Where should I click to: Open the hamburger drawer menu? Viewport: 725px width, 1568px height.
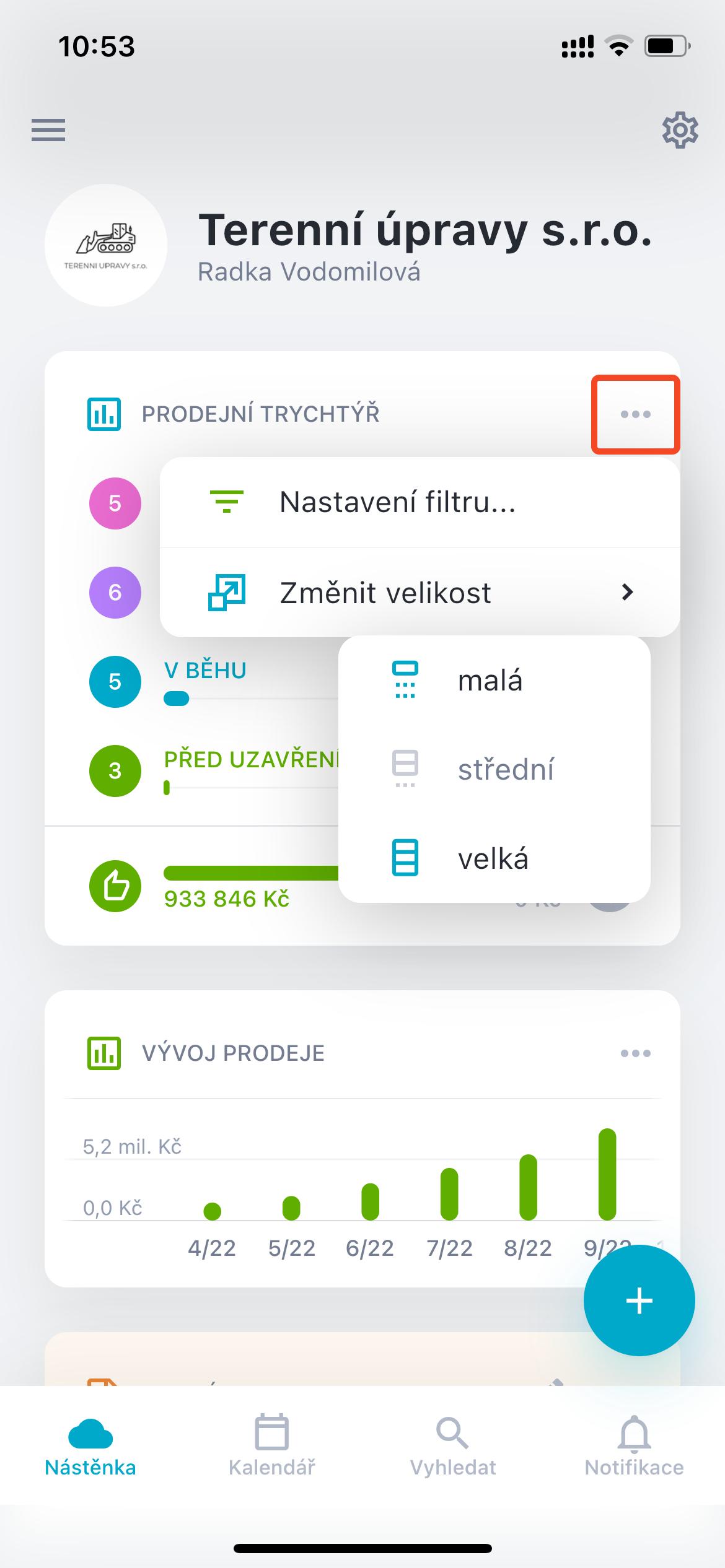[48, 130]
